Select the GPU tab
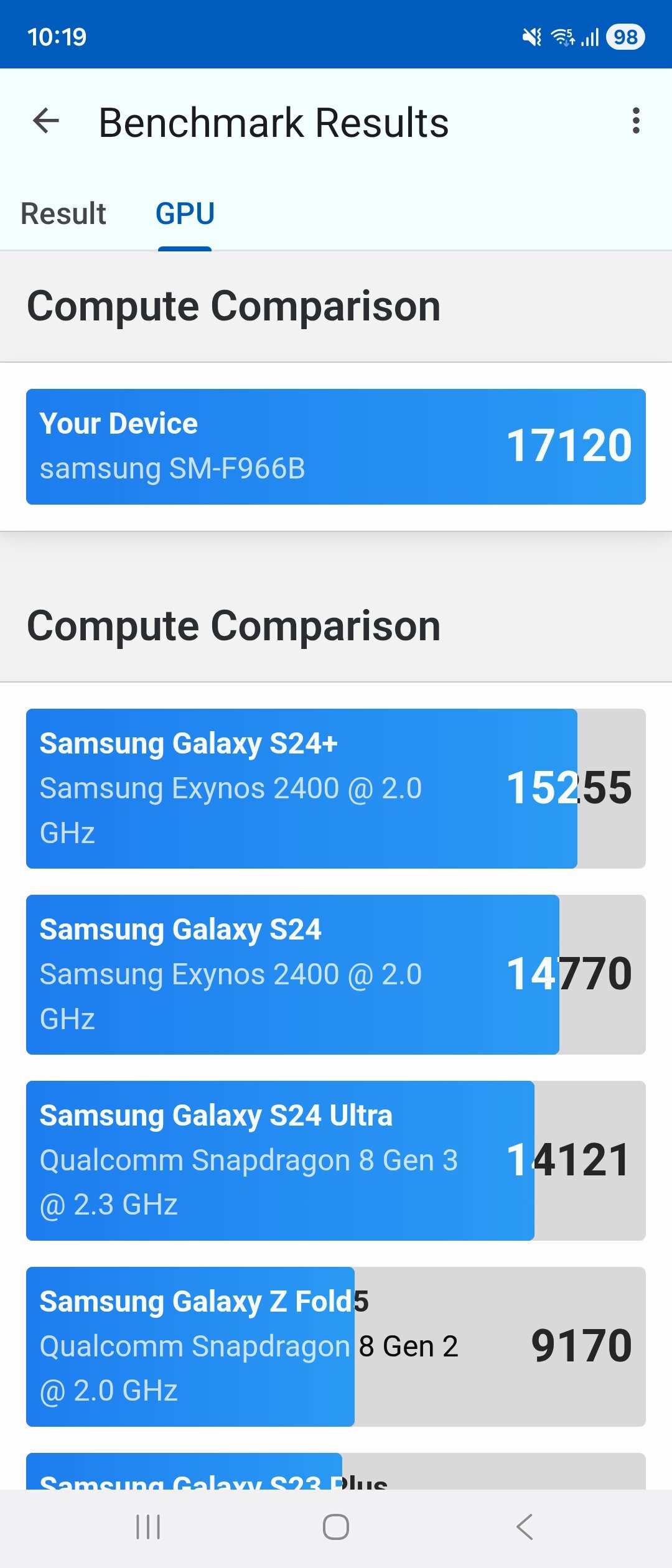 [x=185, y=213]
